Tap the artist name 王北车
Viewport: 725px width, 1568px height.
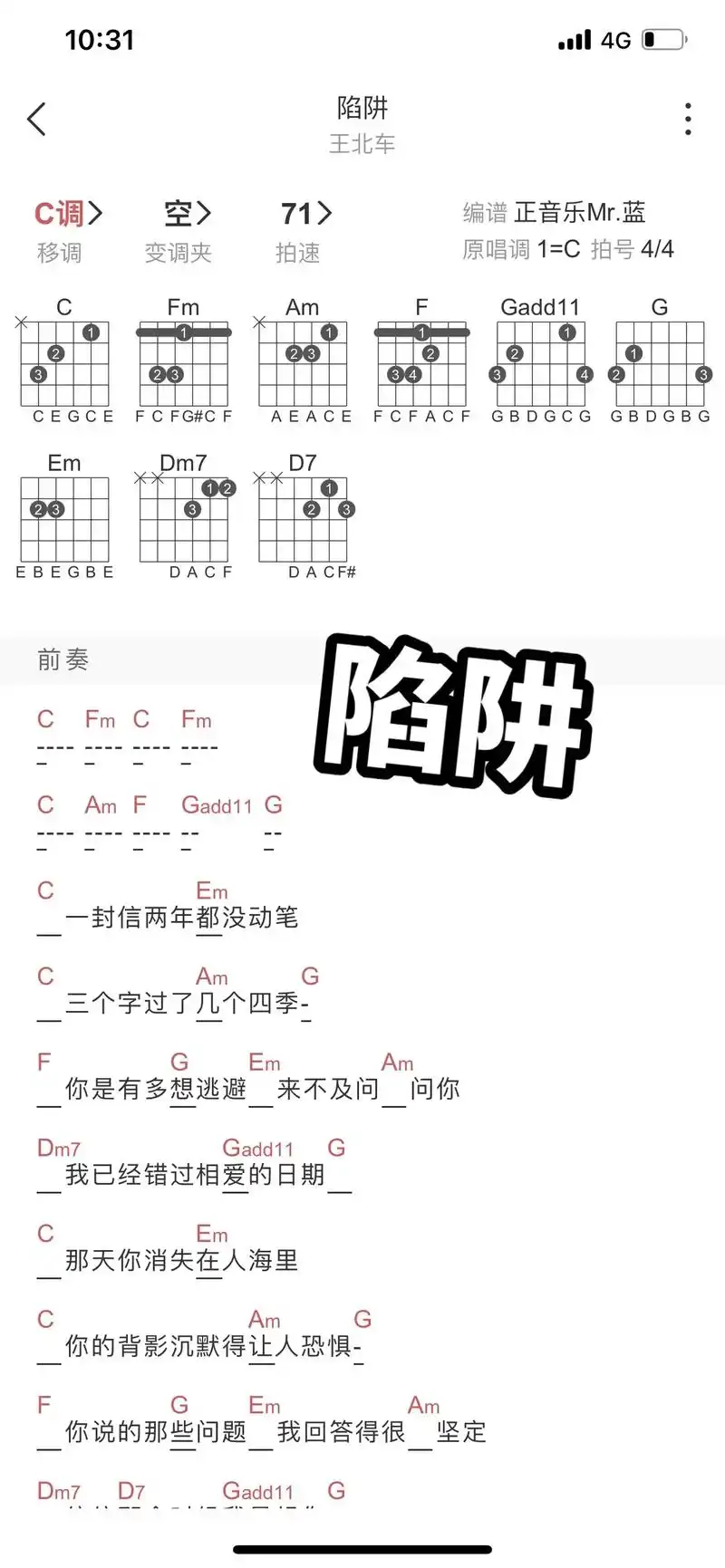pos(362,143)
